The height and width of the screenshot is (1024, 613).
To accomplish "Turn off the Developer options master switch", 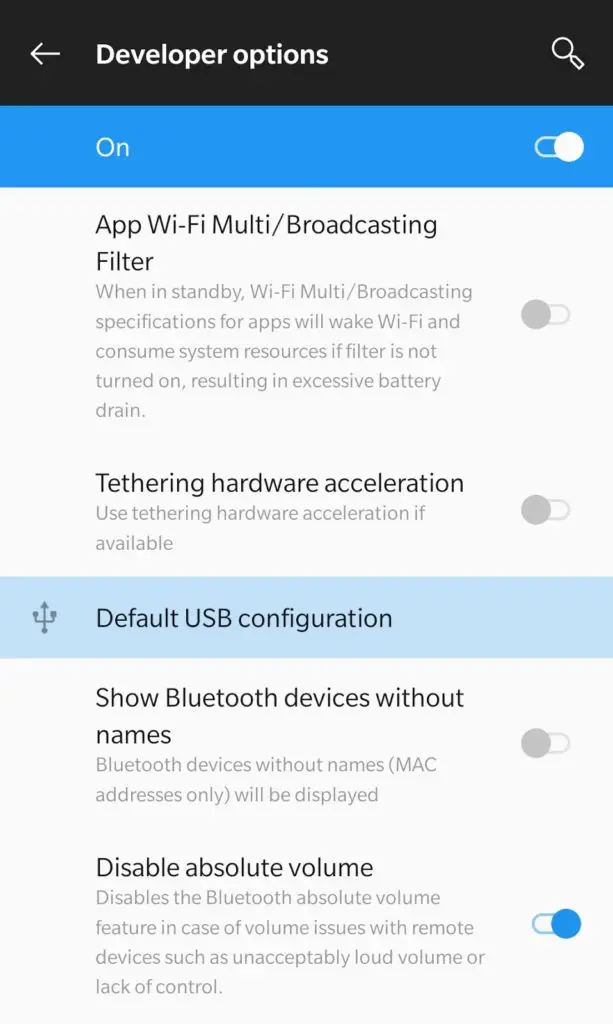I will (559, 147).
